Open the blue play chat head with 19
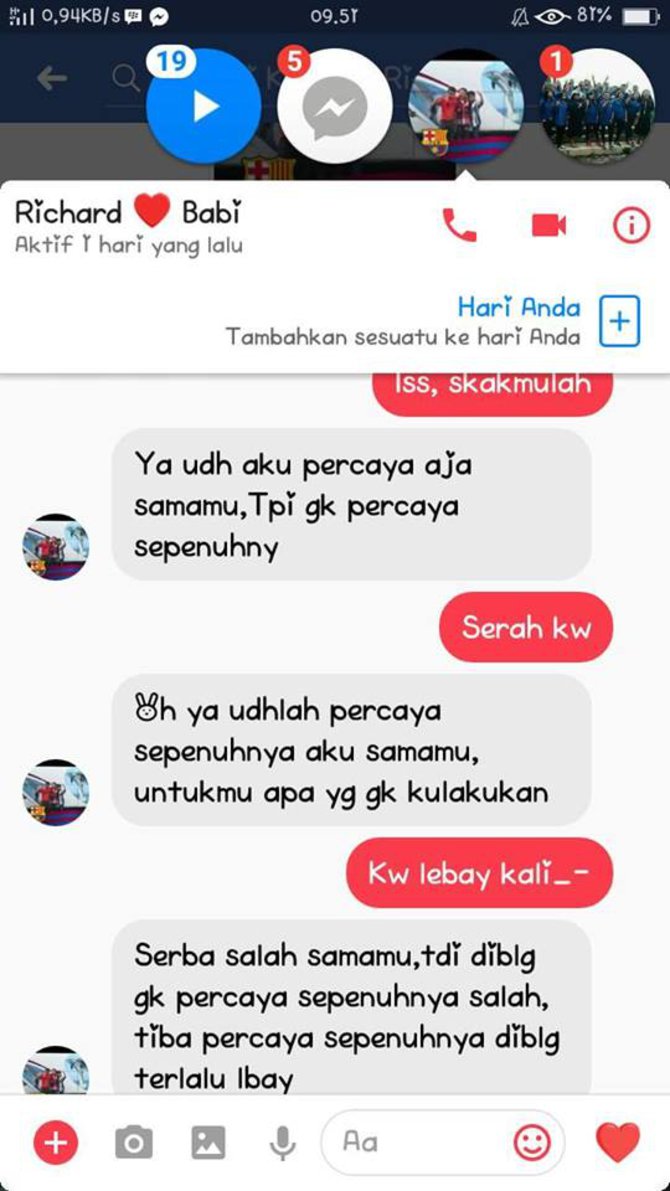 (206, 107)
